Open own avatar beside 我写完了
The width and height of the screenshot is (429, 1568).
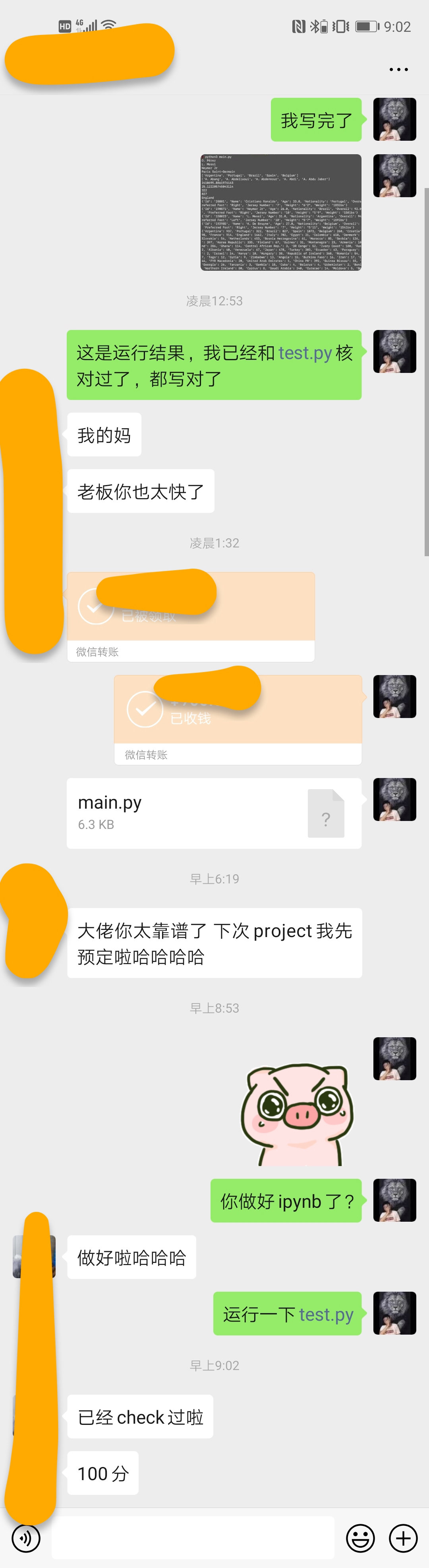[x=394, y=119]
